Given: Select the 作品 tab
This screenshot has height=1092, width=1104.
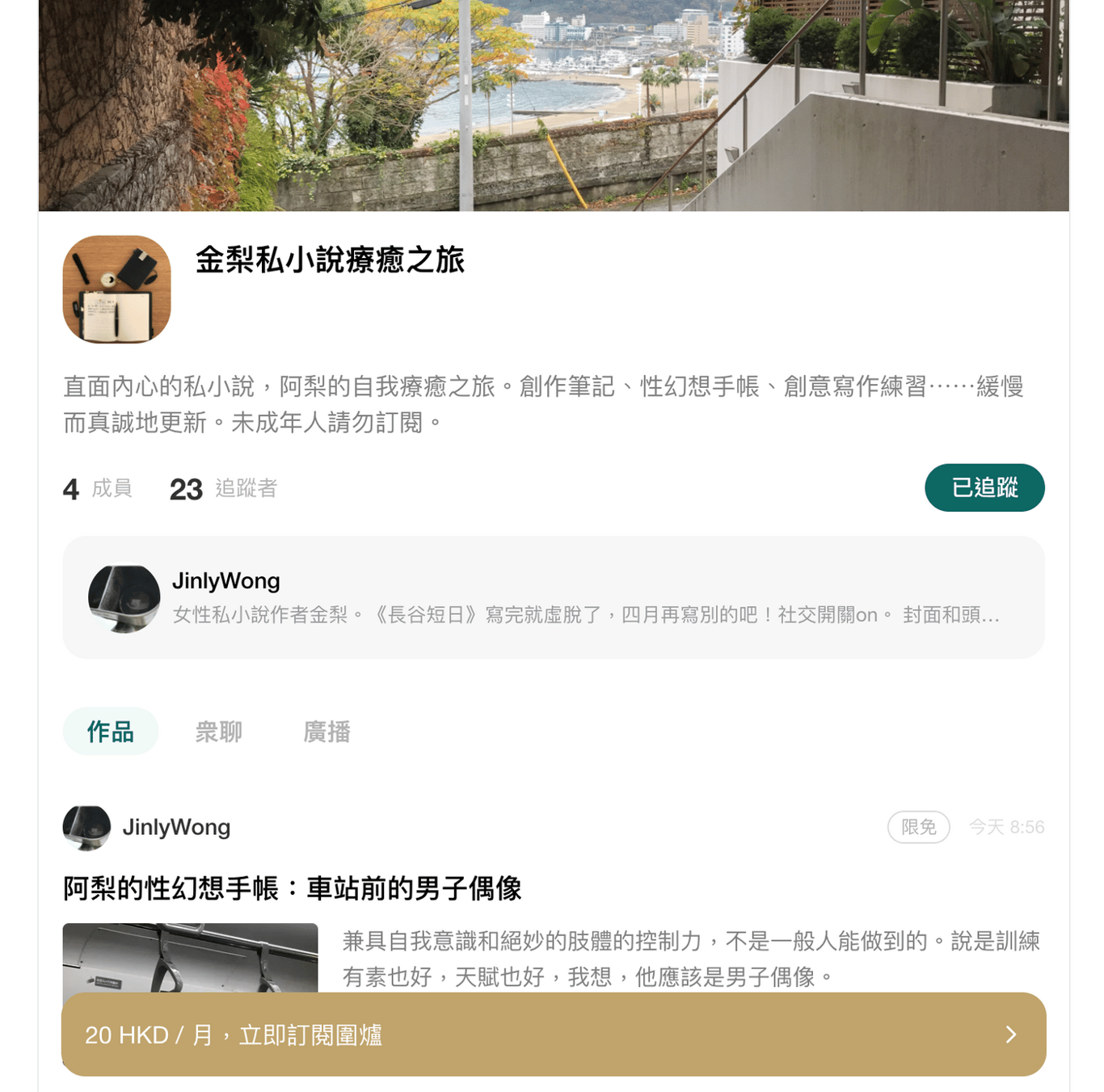Looking at the screenshot, I should click(x=111, y=732).
